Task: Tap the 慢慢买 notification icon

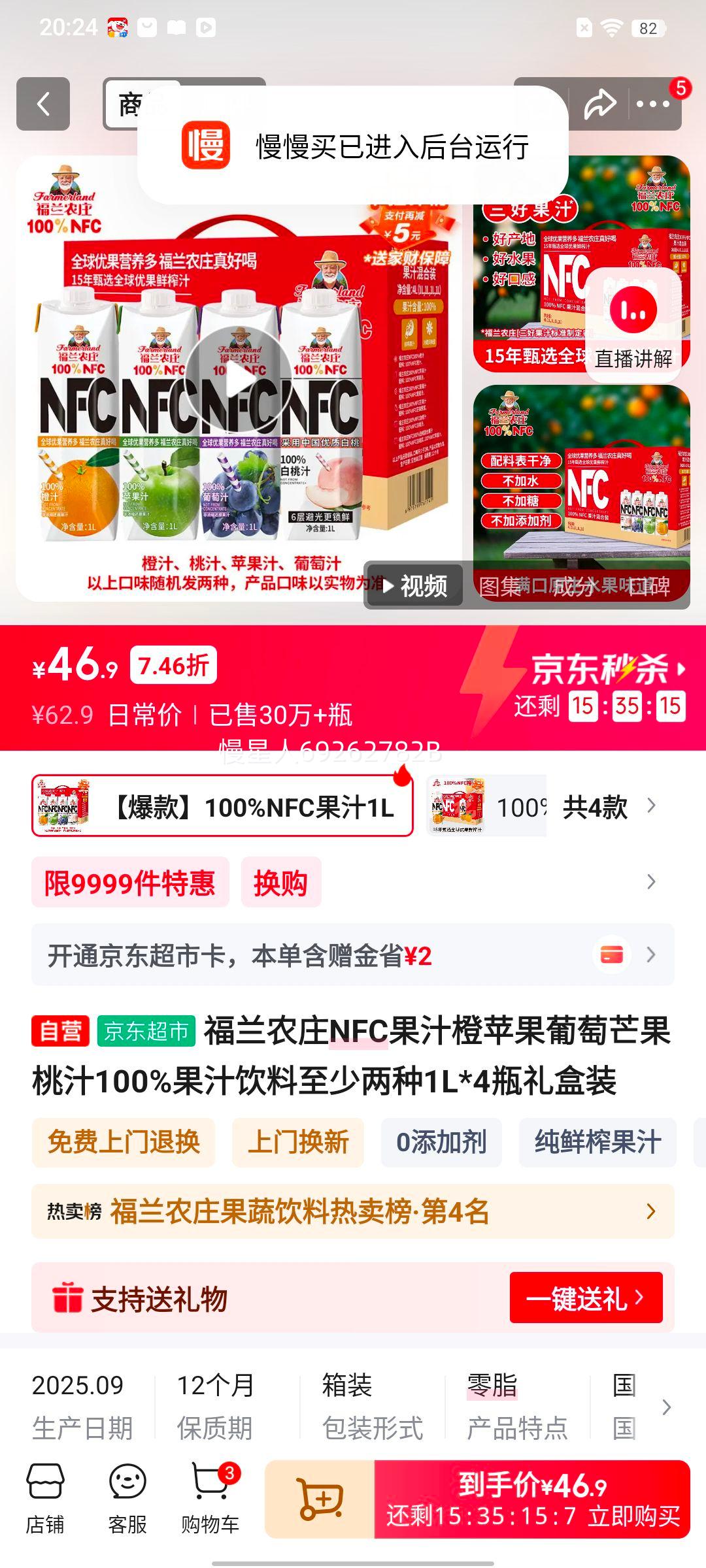Action: click(x=207, y=145)
